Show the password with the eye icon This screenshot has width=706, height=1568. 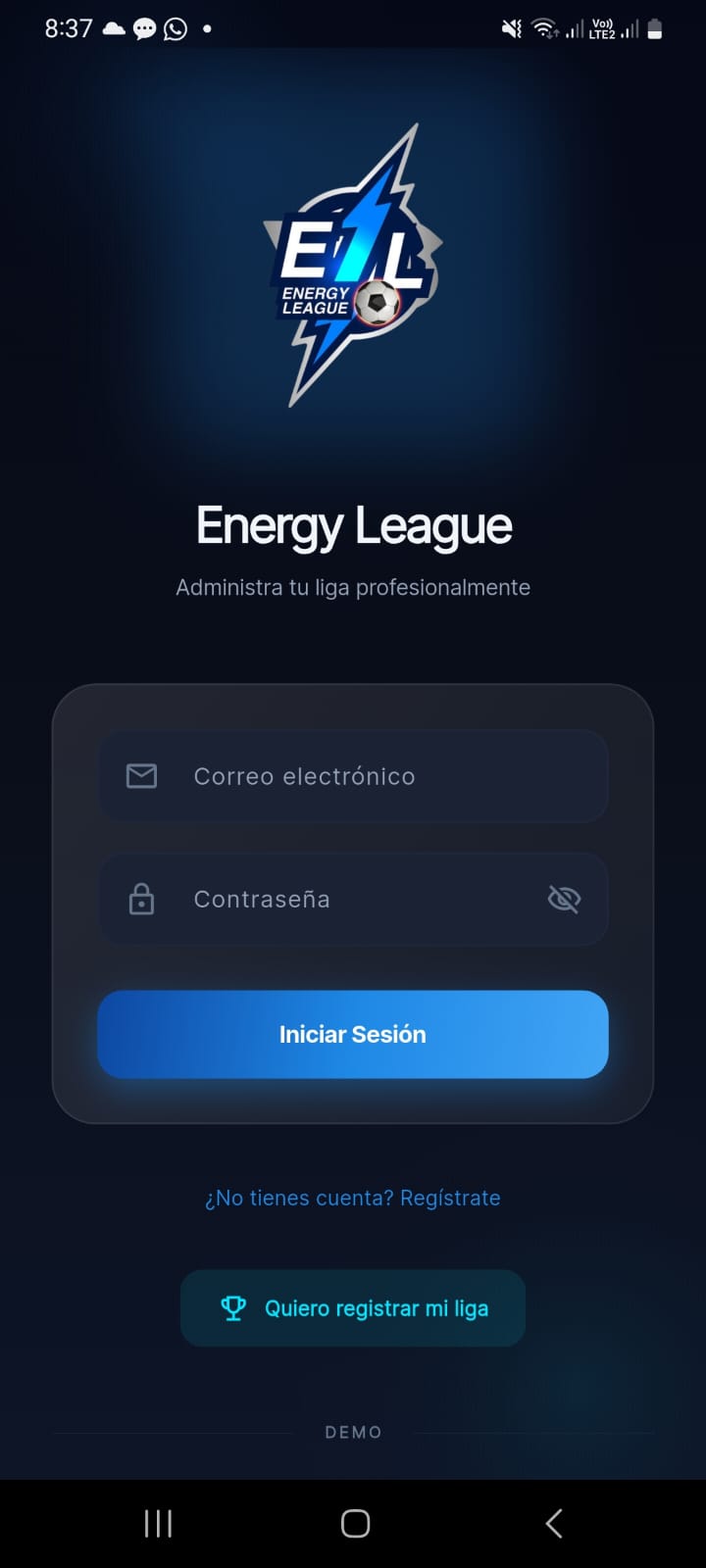(564, 899)
